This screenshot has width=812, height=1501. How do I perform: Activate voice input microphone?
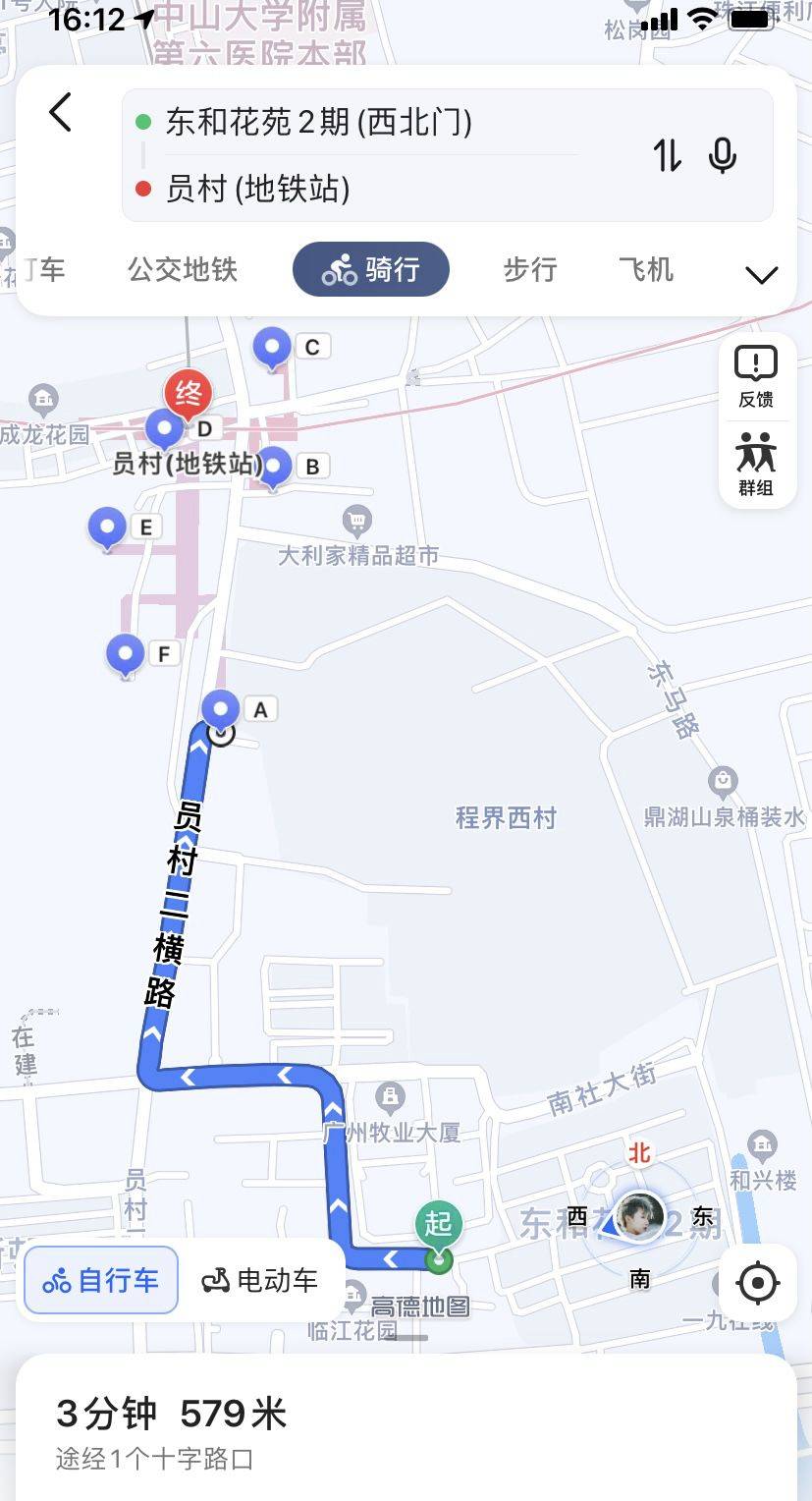pyautogui.click(x=723, y=155)
